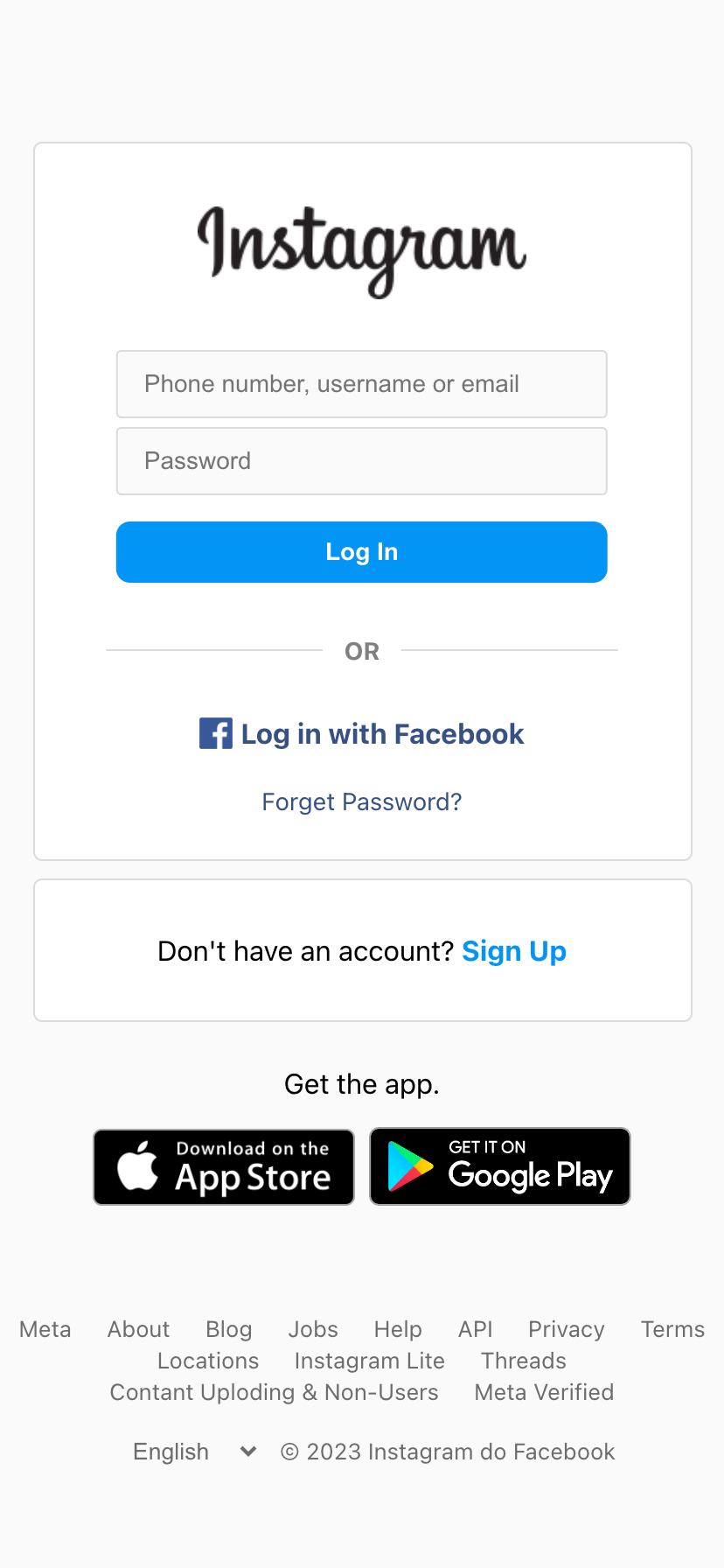Viewport: 724px width, 1568px height.
Task: Select Log in with Facebook
Action: click(382, 733)
